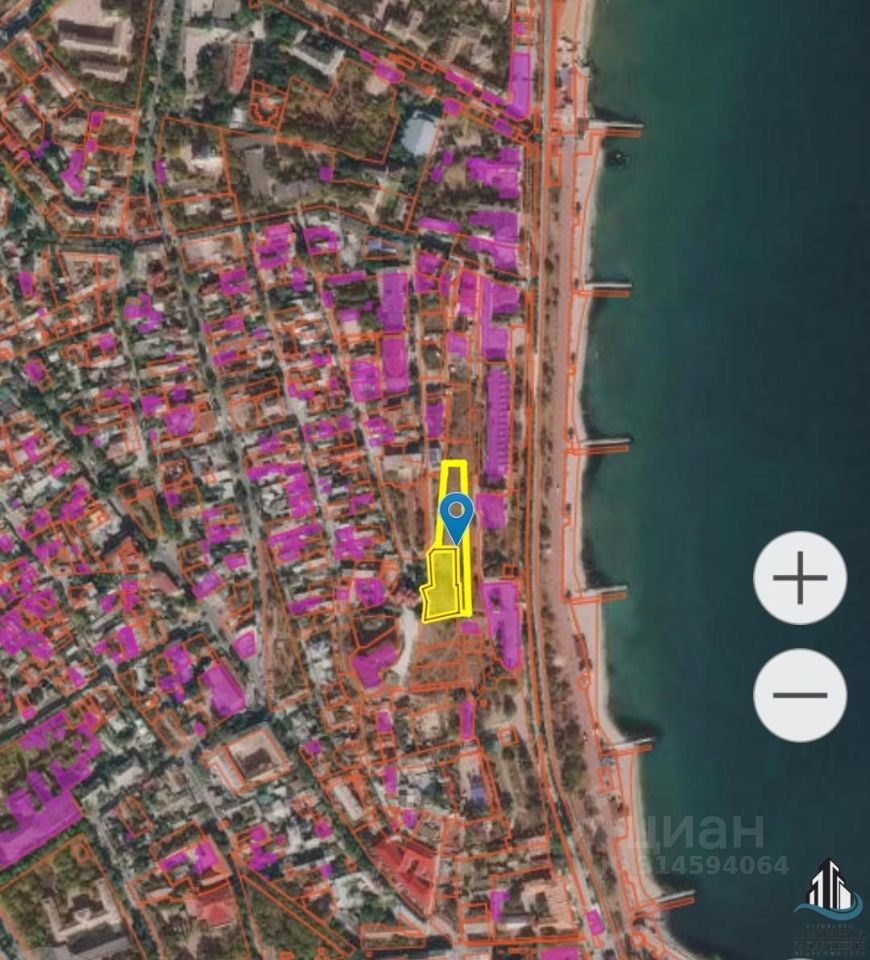Zoom out of the map

point(800,695)
